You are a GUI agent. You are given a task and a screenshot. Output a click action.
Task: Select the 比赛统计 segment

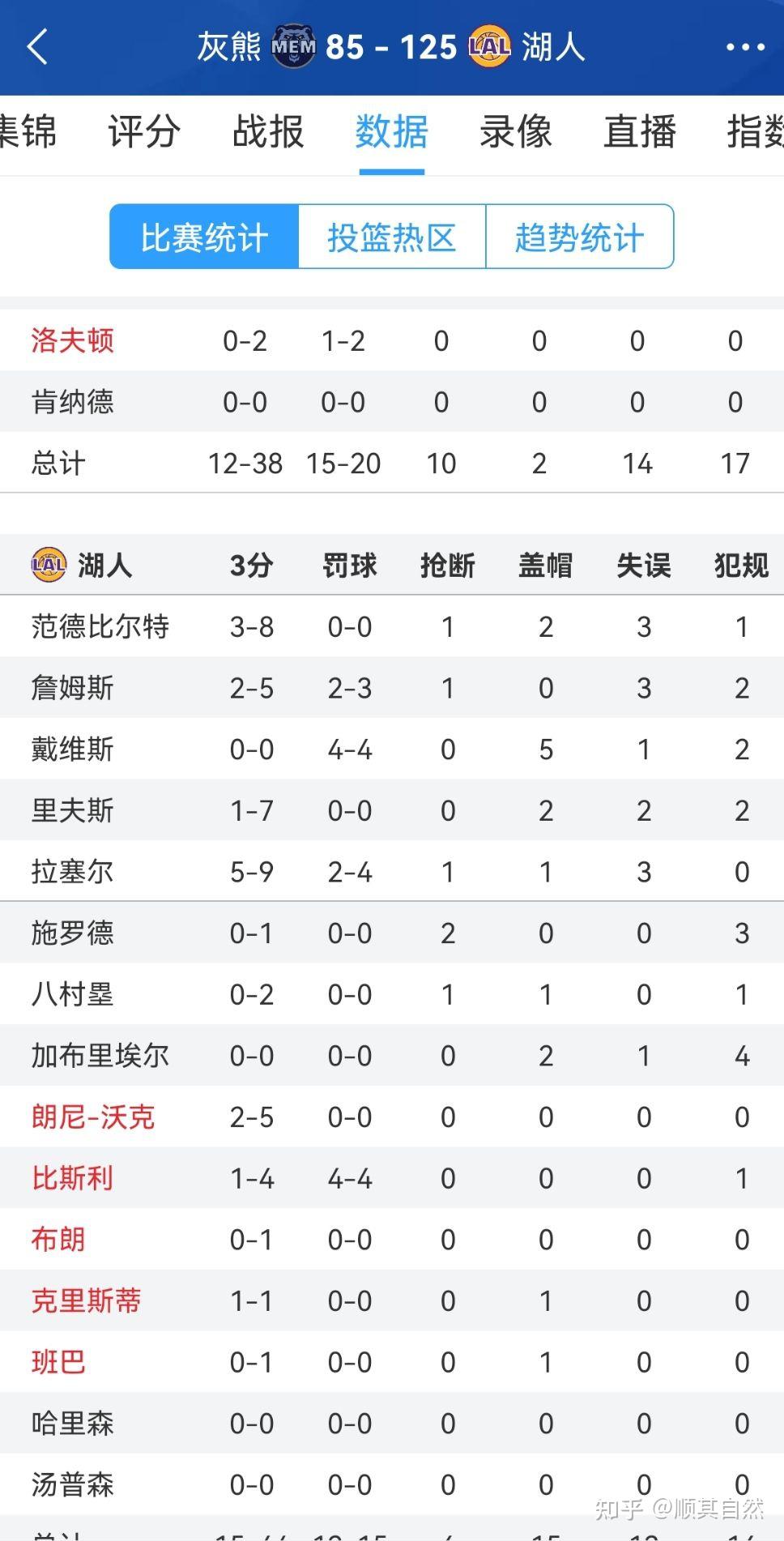coord(205,237)
